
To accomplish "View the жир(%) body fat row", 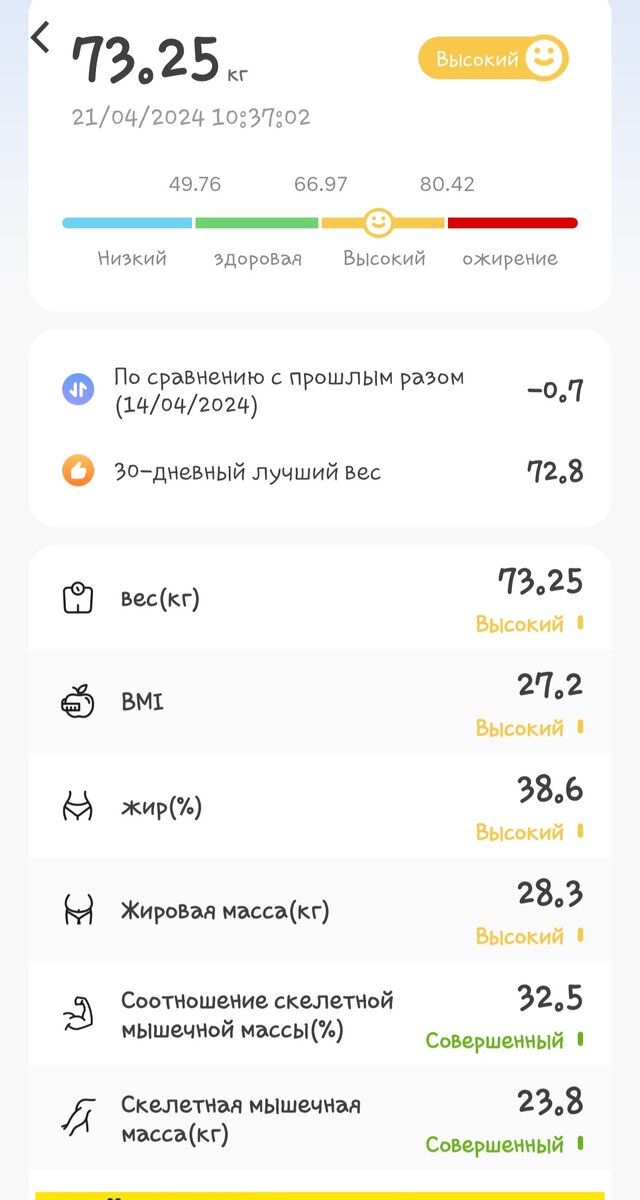I will click(x=320, y=807).
